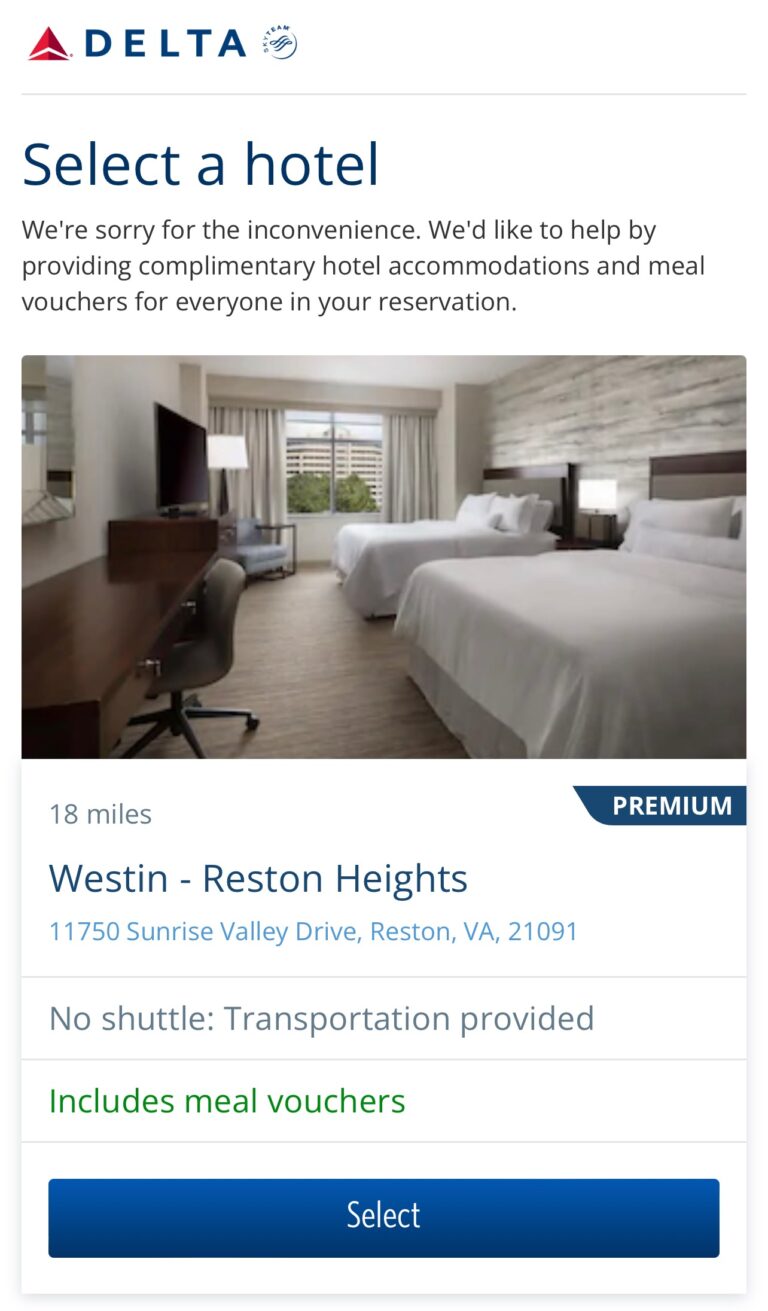This screenshot has width=768, height=1311.
Task: Open the 11750 Sunrise Valley Drive address link
Action: click(313, 932)
